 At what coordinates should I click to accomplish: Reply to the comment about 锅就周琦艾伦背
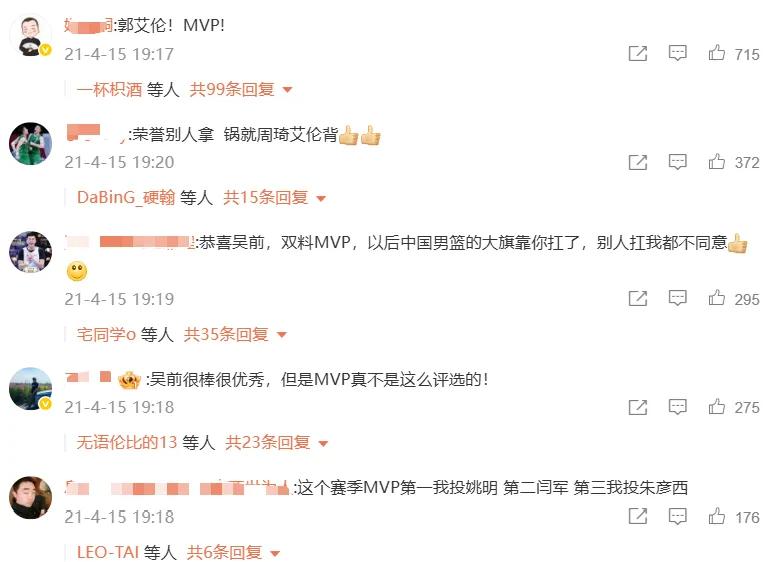pos(677,162)
